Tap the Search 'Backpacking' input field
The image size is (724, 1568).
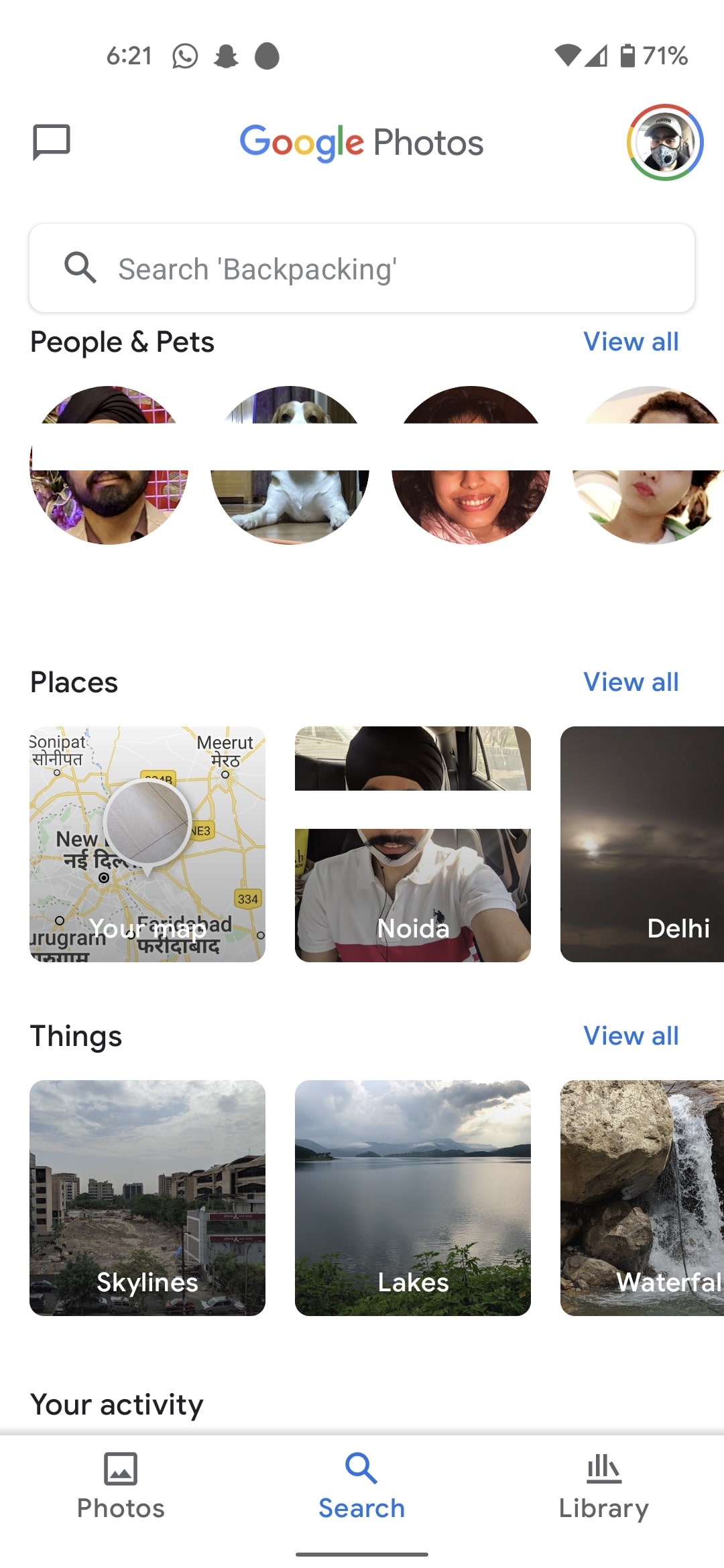(362, 268)
